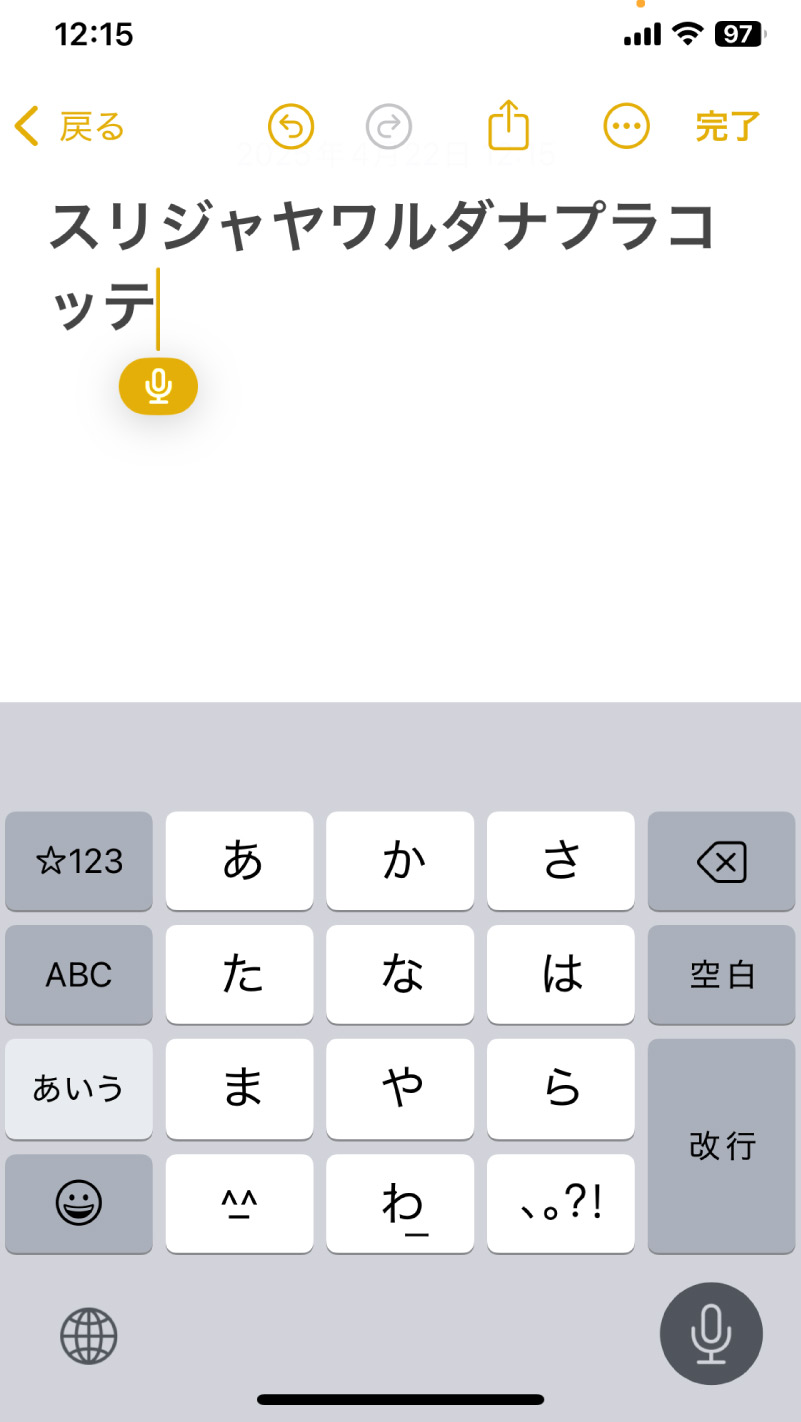Switch keyboard to ☆123 symbols
801x1422 pixels.
point(79,861)
